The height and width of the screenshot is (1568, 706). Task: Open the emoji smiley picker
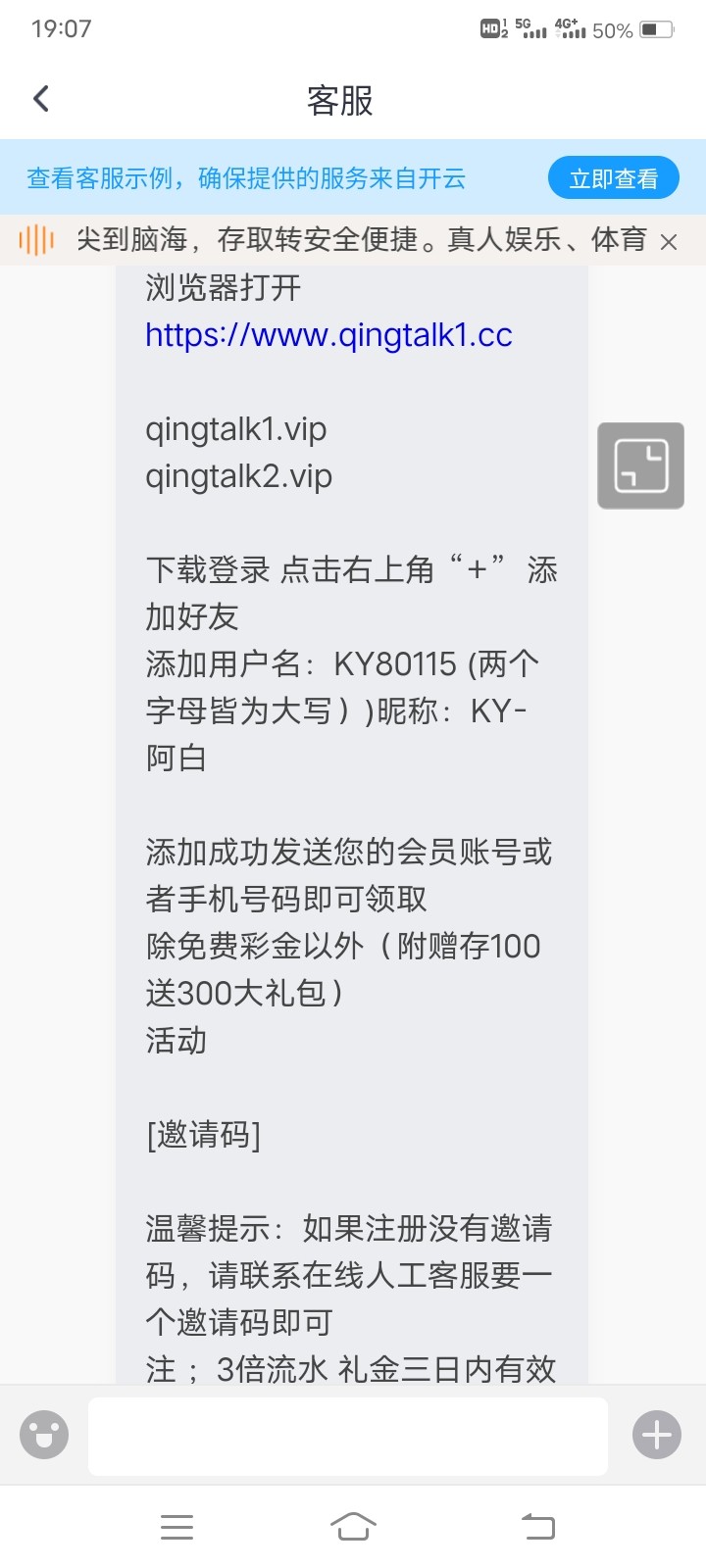point(44,1434)
